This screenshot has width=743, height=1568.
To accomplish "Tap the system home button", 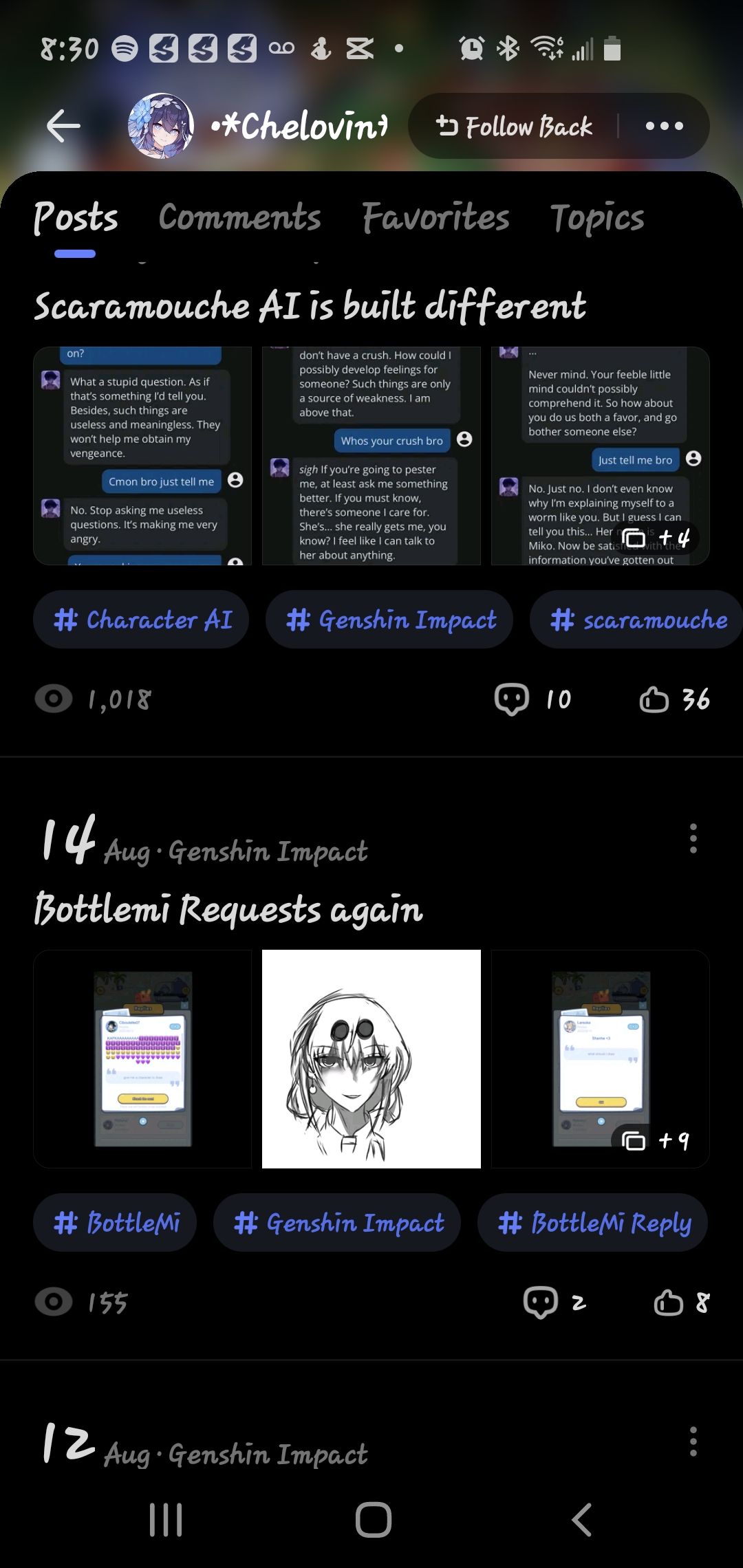I will pos(373,1520).
